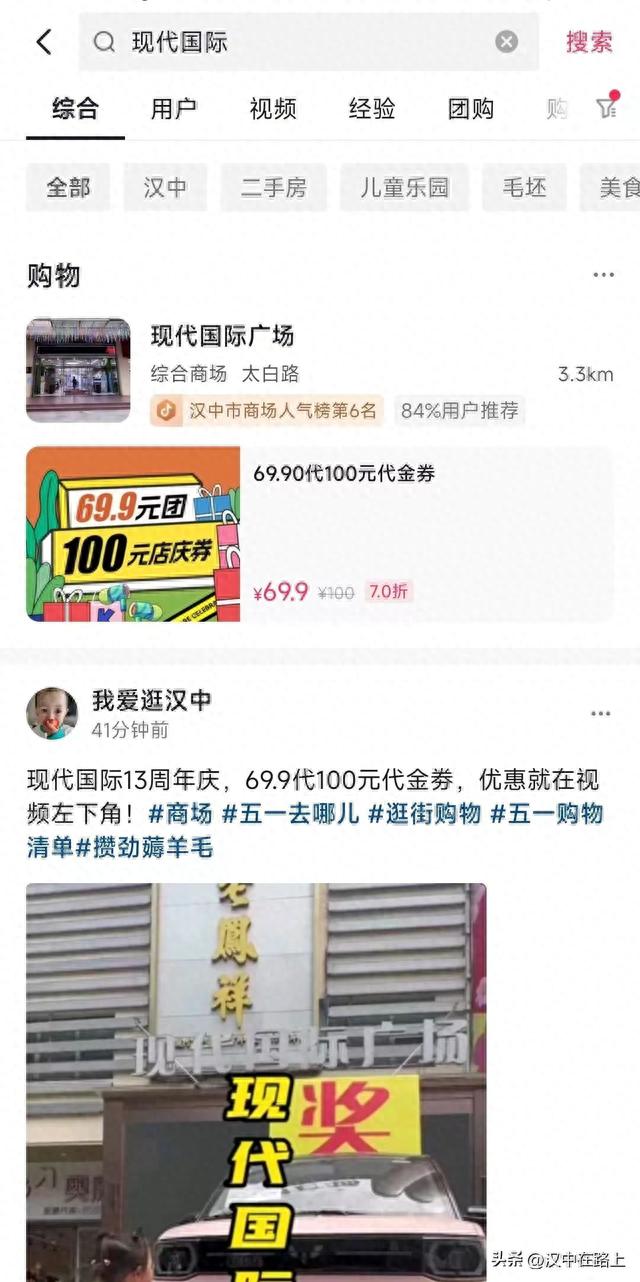This screenshot has height=1282, width=640.
Task: Open the filter funnel icon
Action: click(x=607, y=107)
